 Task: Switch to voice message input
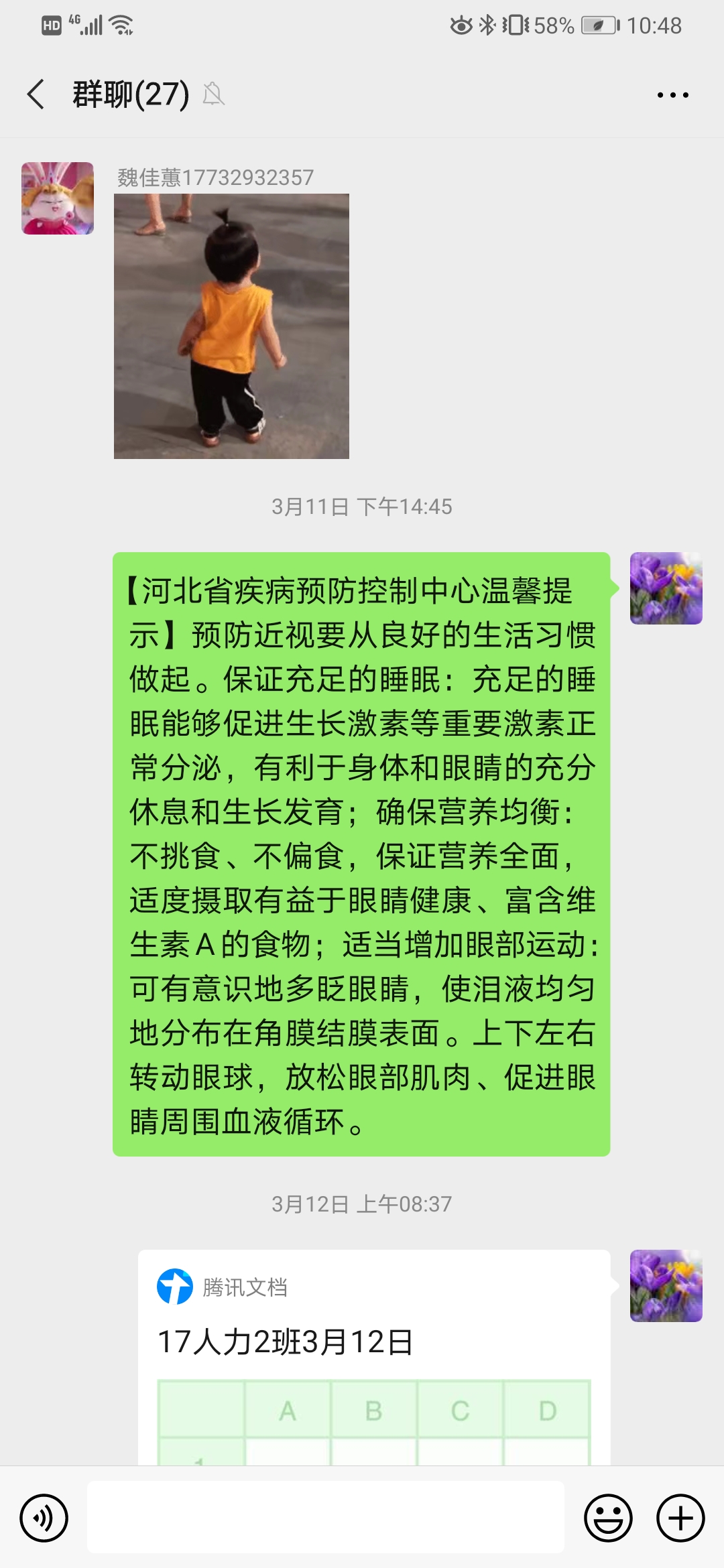pos(44,1518)
